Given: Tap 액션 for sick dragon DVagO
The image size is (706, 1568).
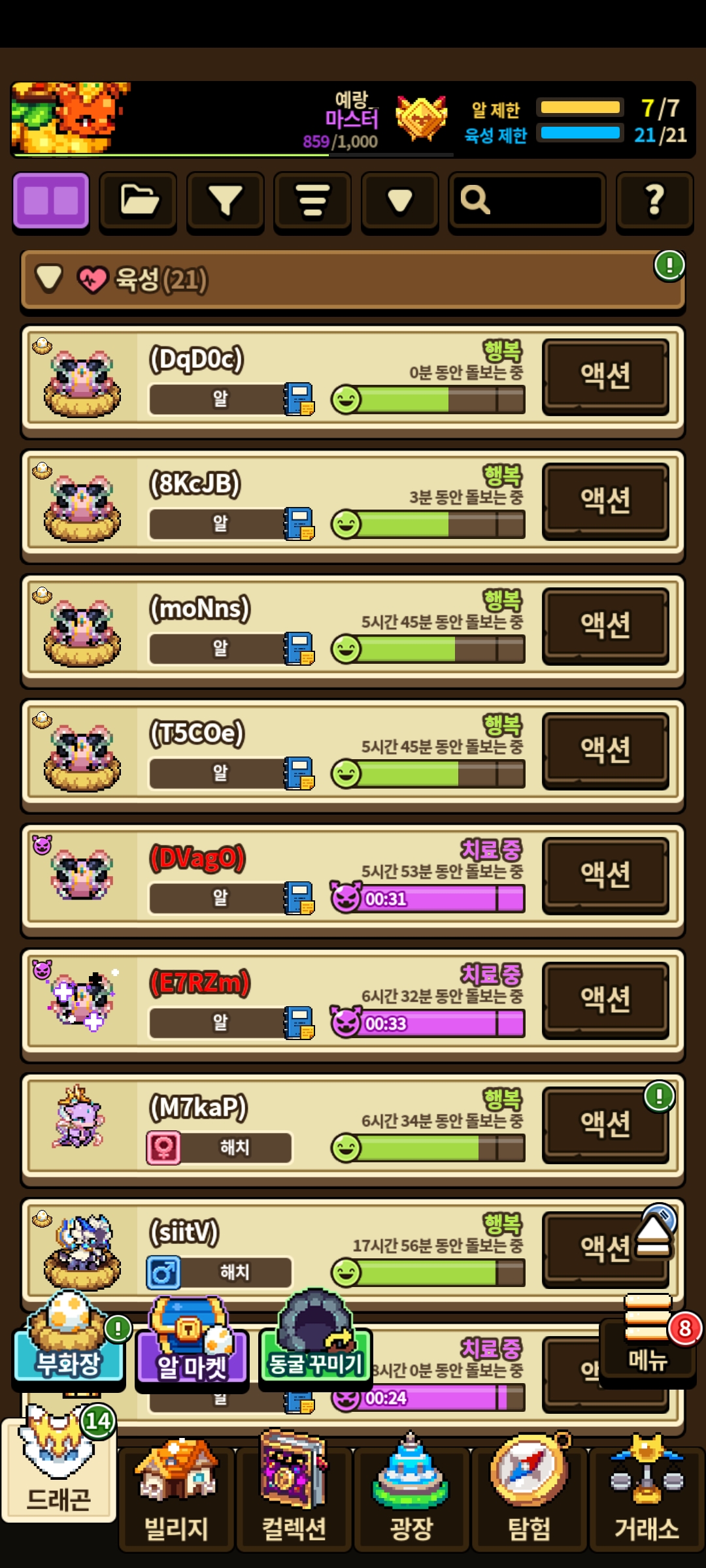Looking at the screenshot, I should pyautogui.click(x=605, y=875).
